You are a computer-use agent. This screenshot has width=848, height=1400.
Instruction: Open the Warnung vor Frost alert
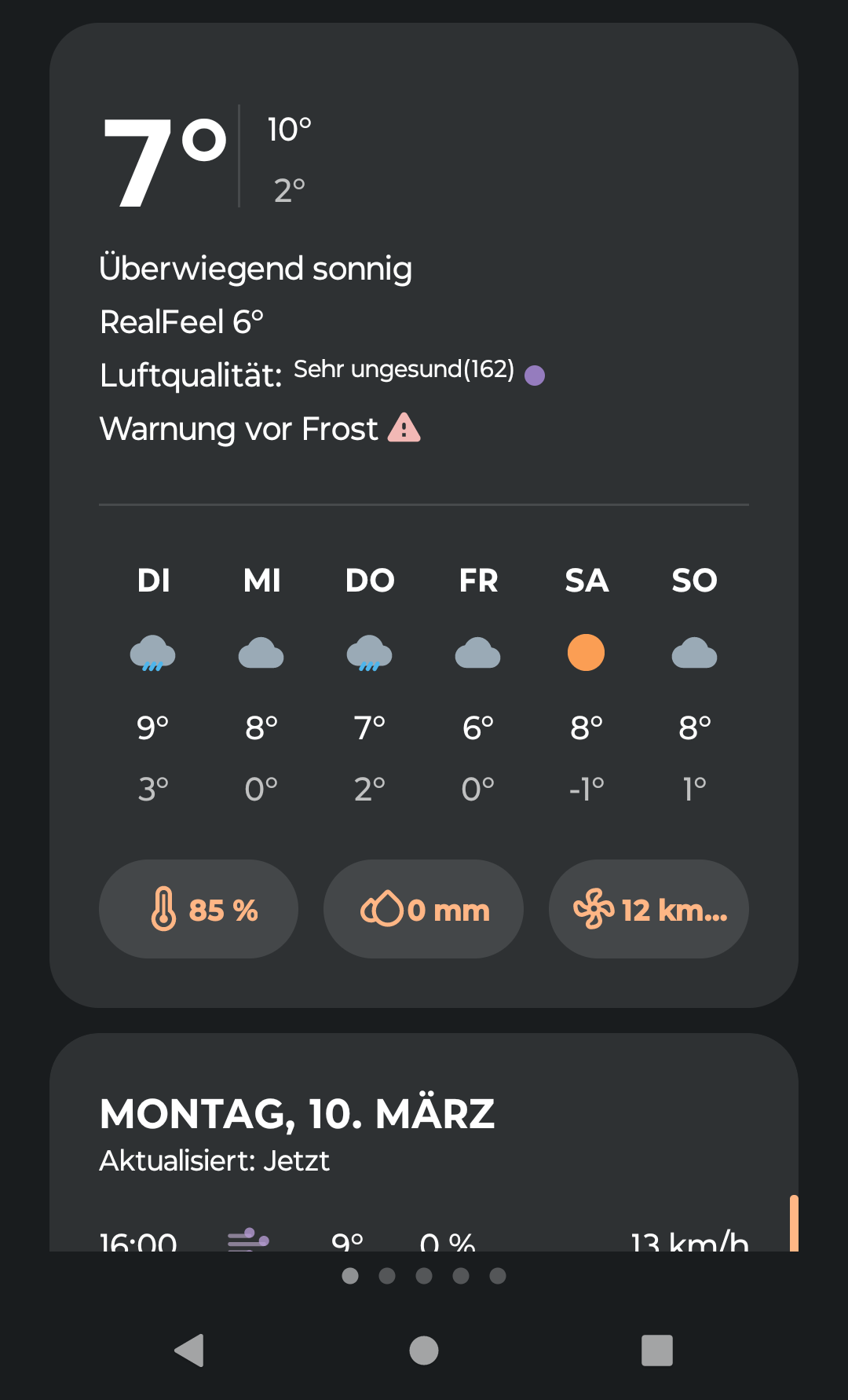click(260, 429)
